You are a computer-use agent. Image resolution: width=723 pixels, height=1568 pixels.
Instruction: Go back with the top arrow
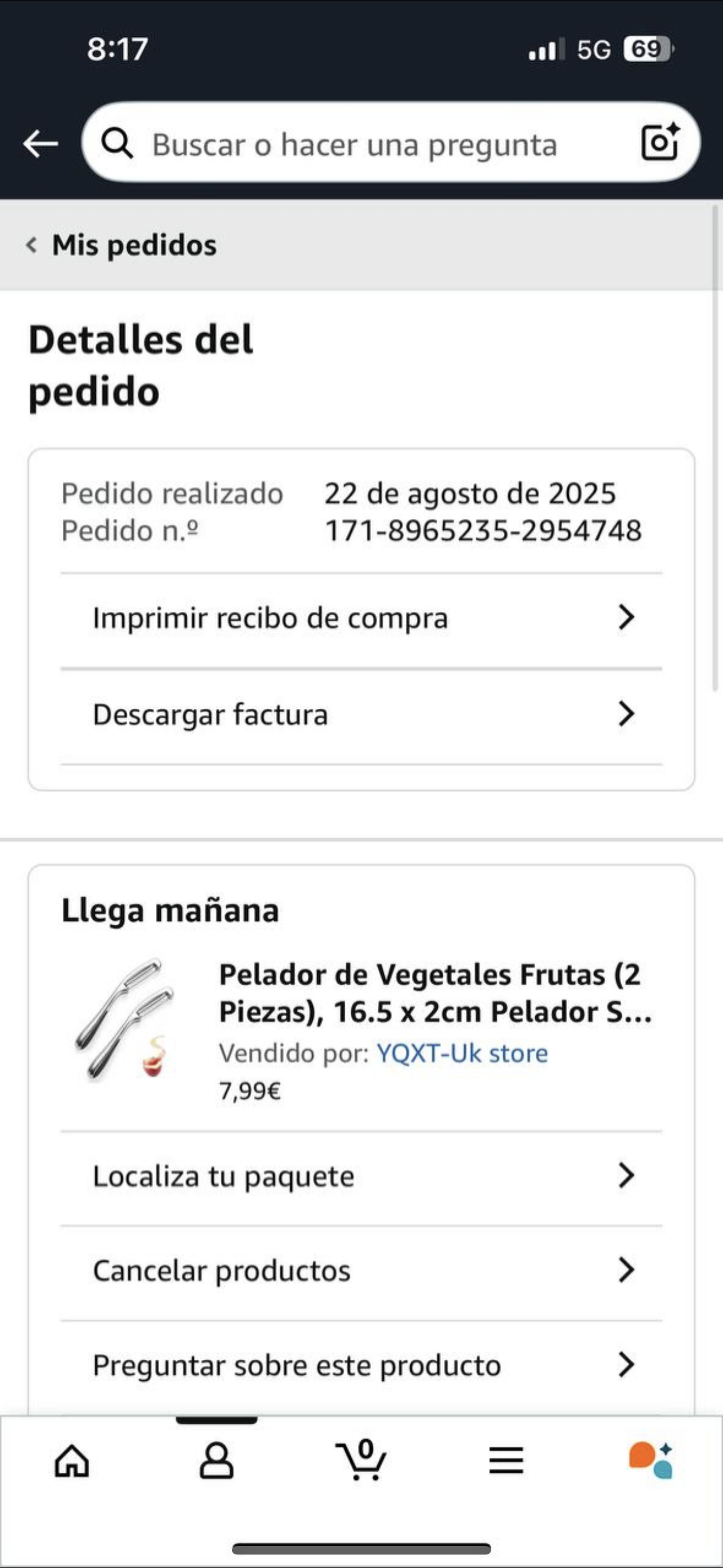click(x=40, y=144)
